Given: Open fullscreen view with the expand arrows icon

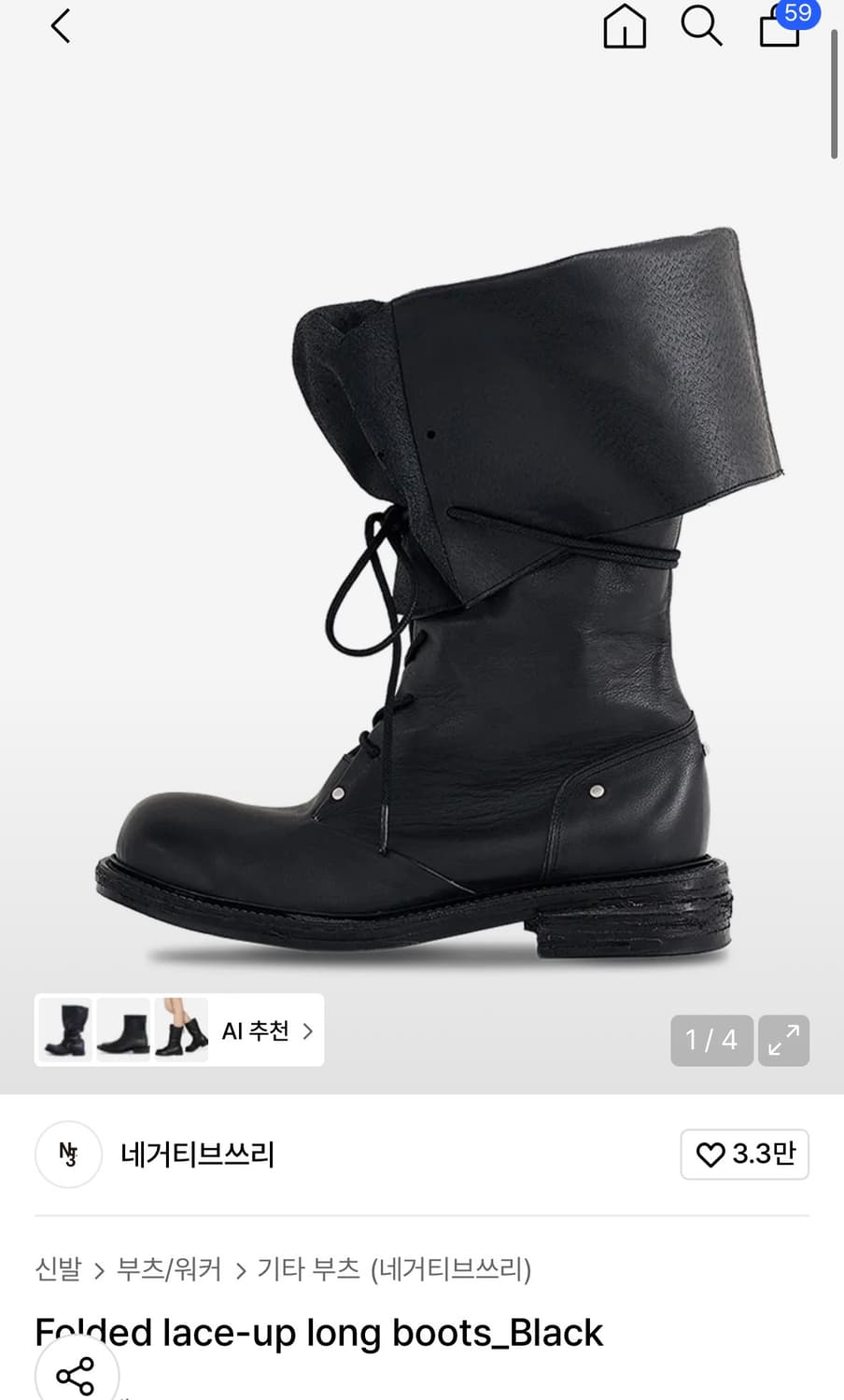Looking at the screenshot, I should pos(783,1040).
